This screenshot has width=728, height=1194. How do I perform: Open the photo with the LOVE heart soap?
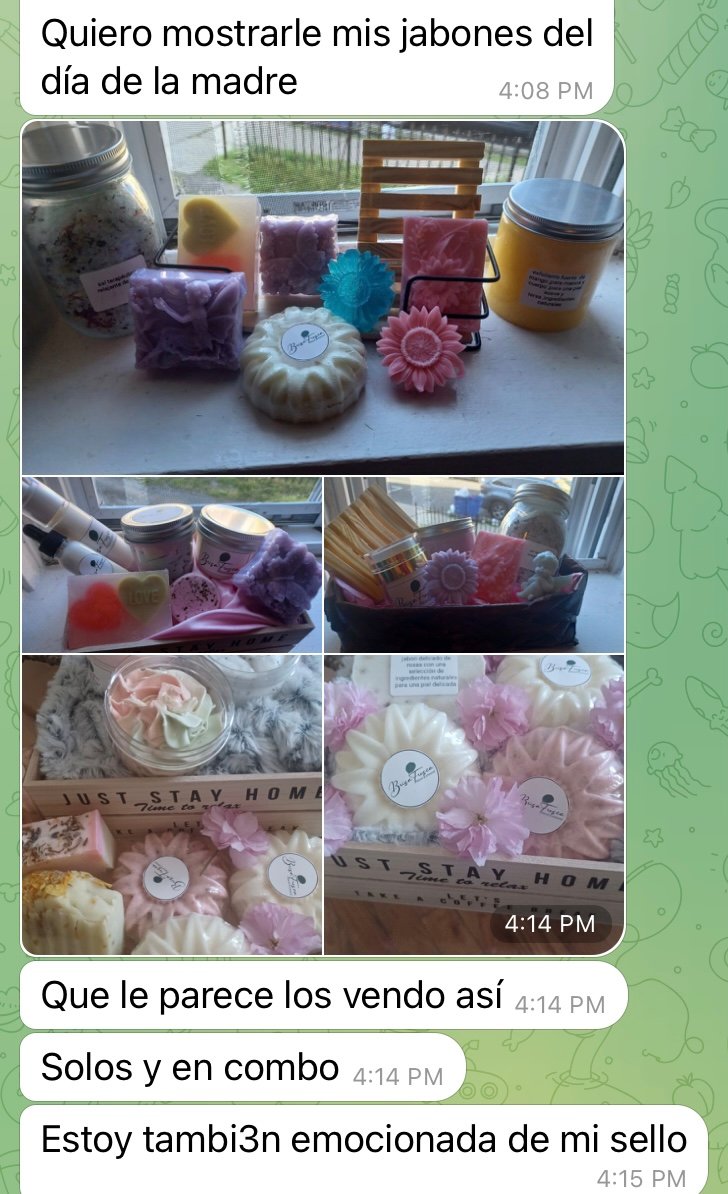tap(172, 565)
